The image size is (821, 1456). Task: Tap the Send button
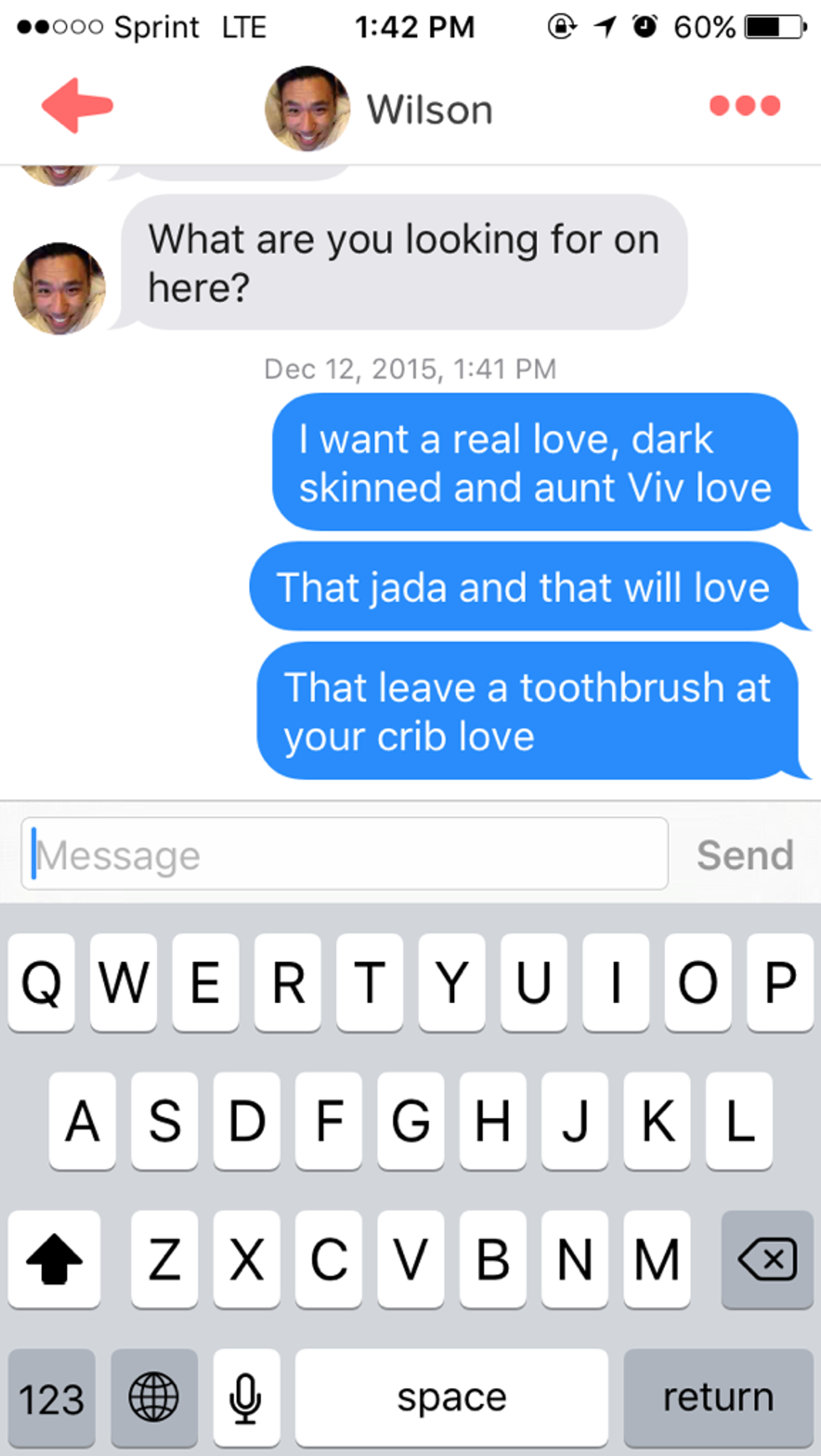coord(745,855)
